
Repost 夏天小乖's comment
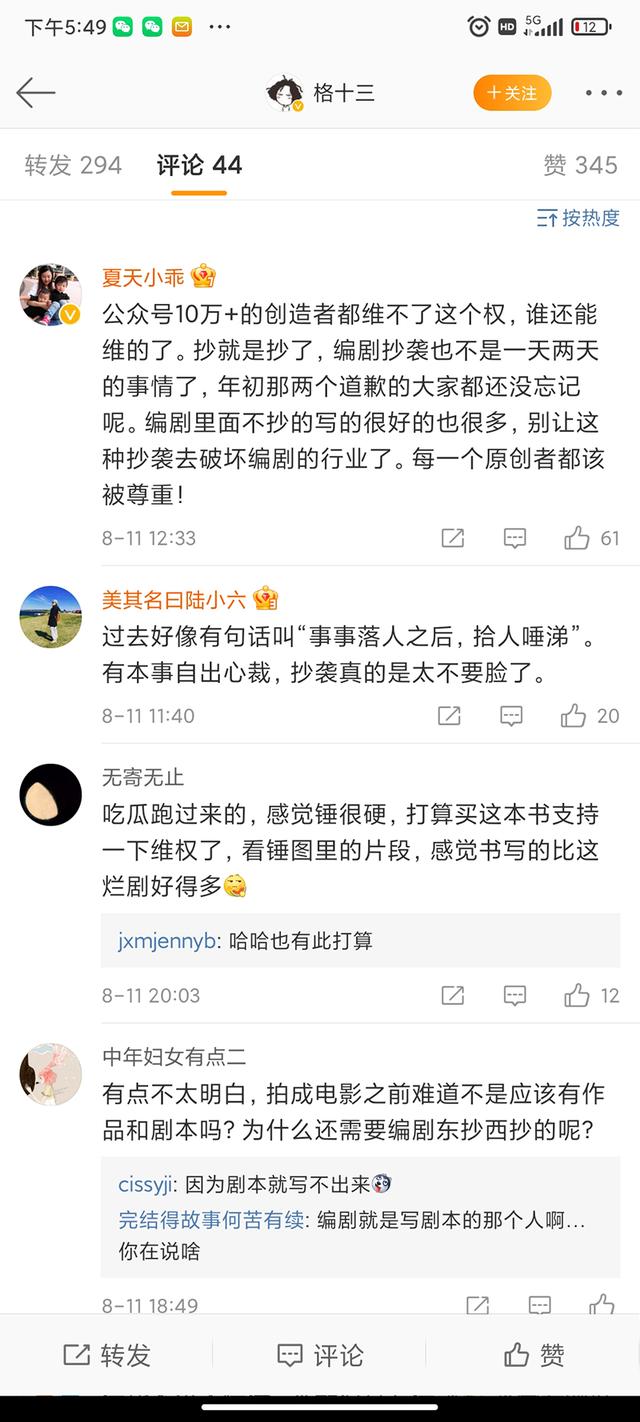pos(452,538)
